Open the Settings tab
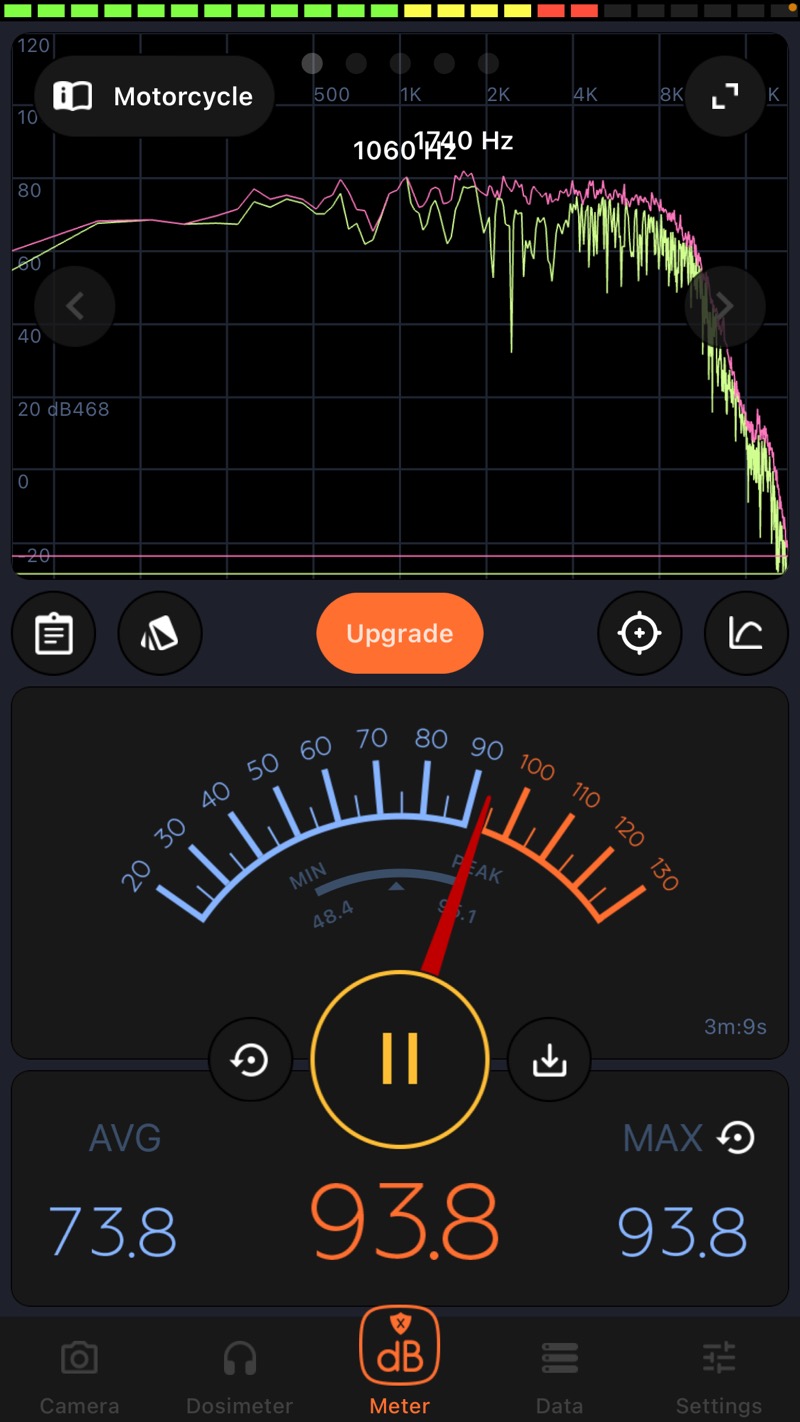The image size is (800, 1422). pos(719,1375)
